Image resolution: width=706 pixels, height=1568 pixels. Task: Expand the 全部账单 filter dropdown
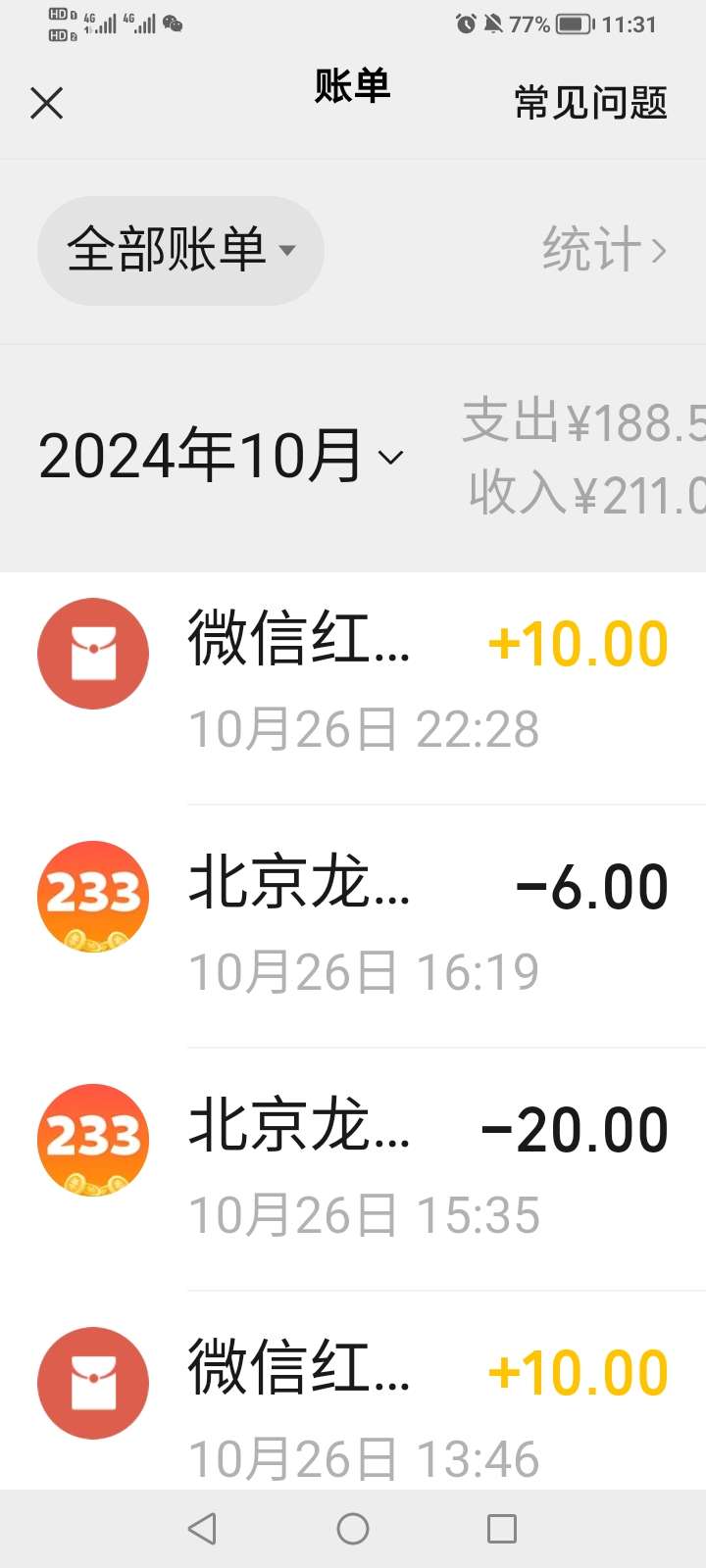[x=180, y=250]
